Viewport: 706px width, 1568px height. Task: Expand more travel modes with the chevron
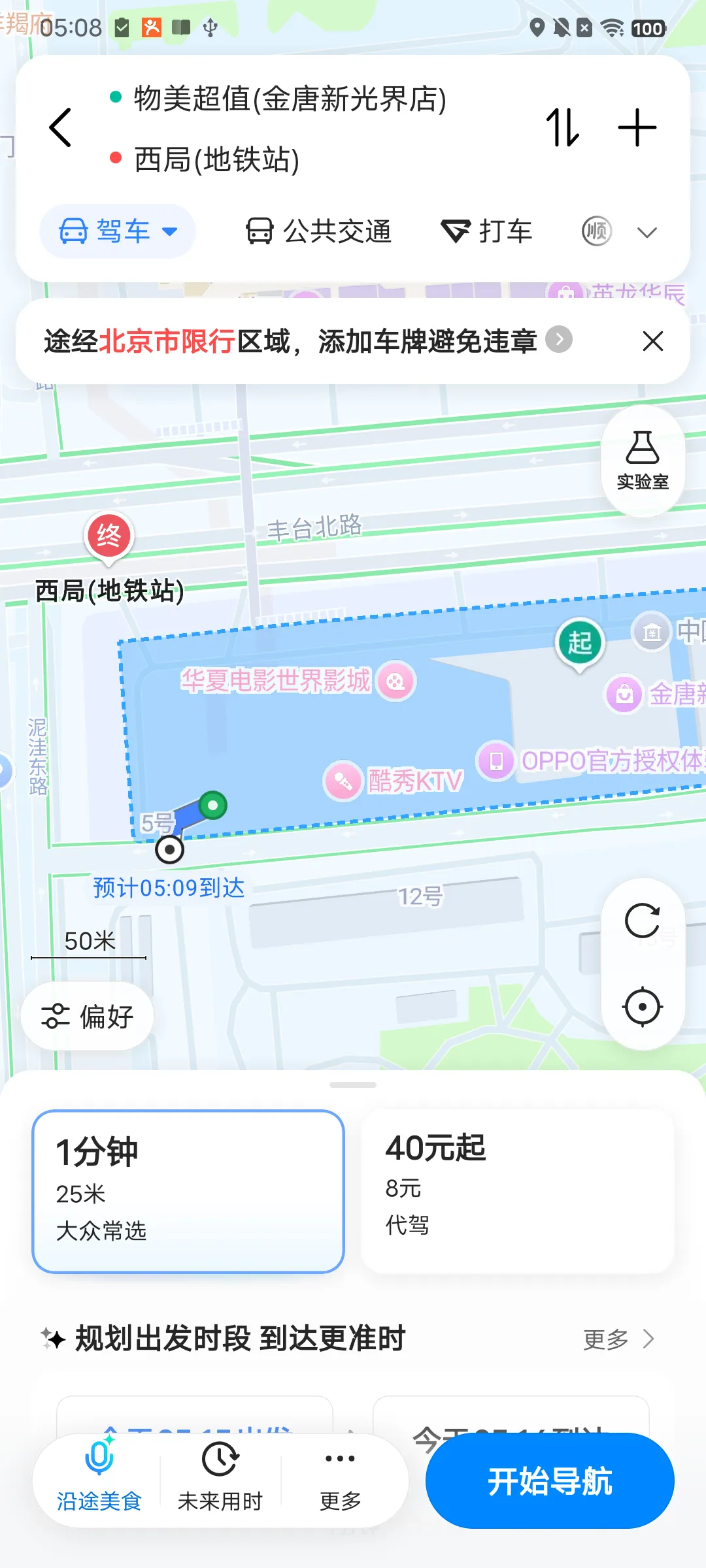[x=647, y=232]
